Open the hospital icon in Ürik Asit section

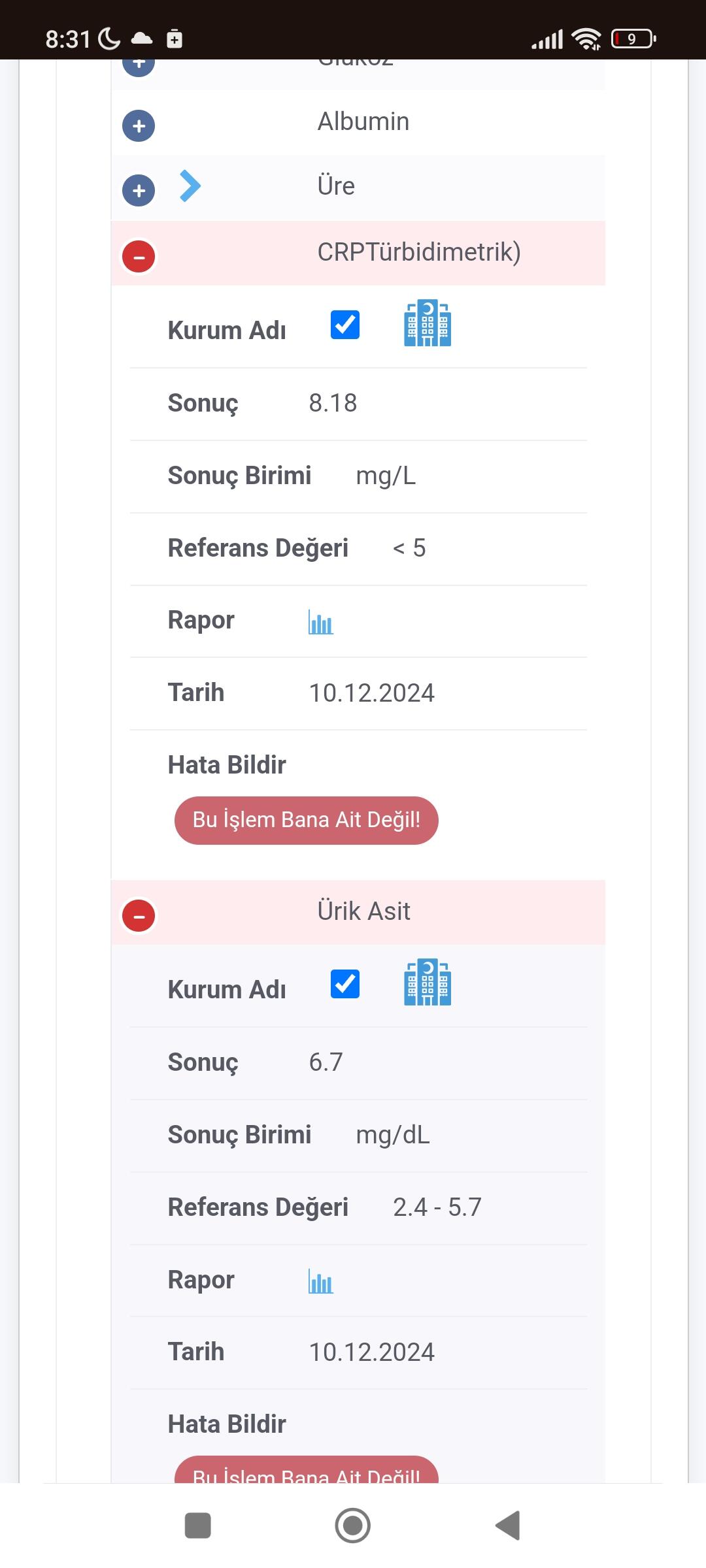click(428, 983)
